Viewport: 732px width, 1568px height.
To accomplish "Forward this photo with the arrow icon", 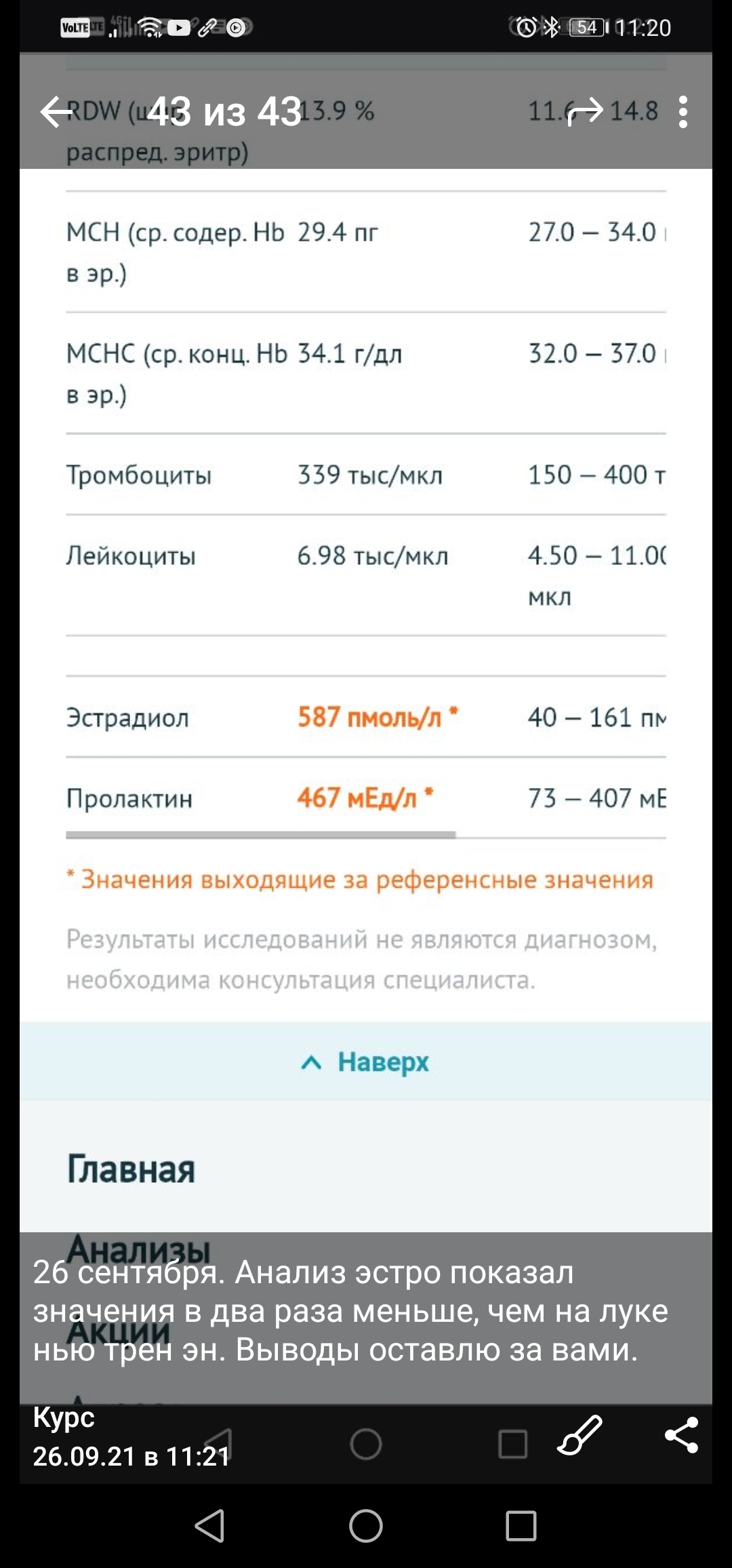I will (585, 112).
